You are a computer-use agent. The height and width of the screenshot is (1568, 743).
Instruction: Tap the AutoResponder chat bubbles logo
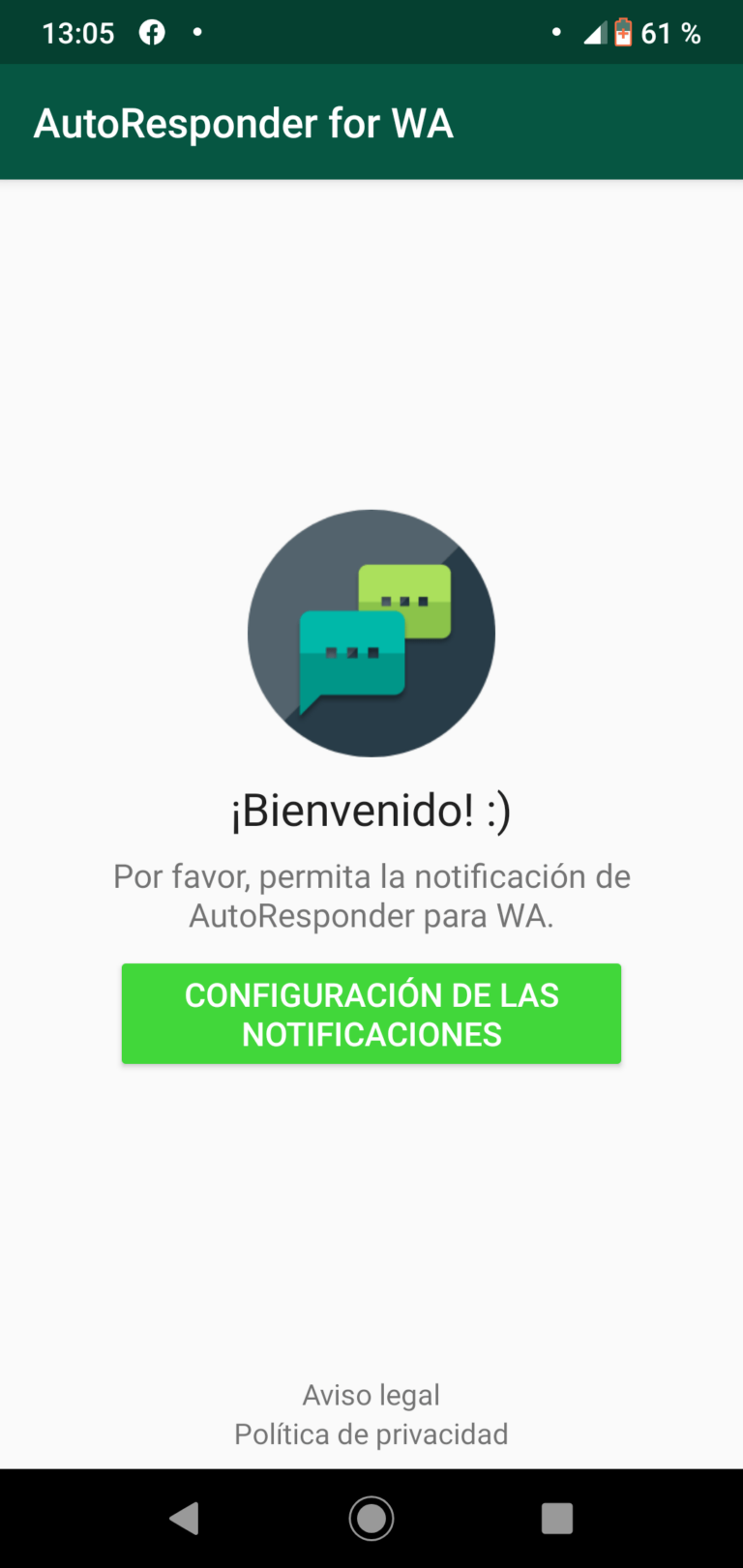click(x=371, y=633)
